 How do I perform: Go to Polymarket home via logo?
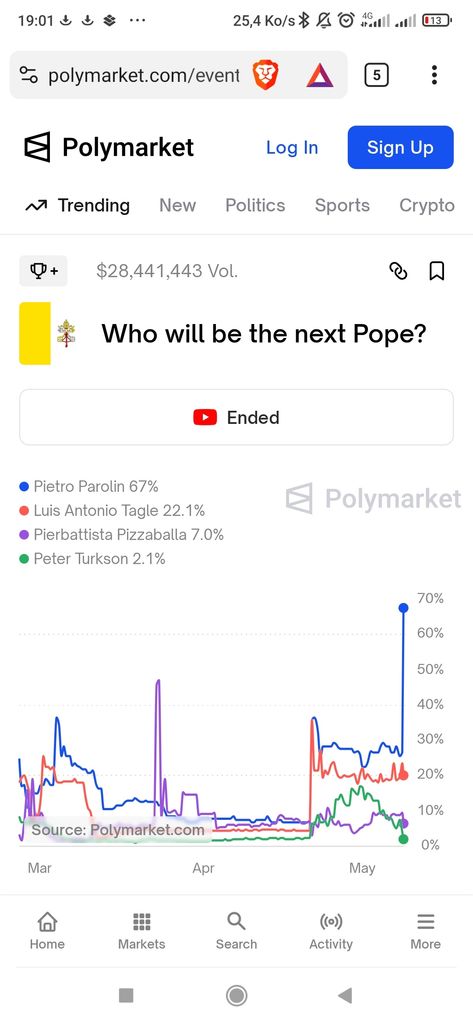108,147
